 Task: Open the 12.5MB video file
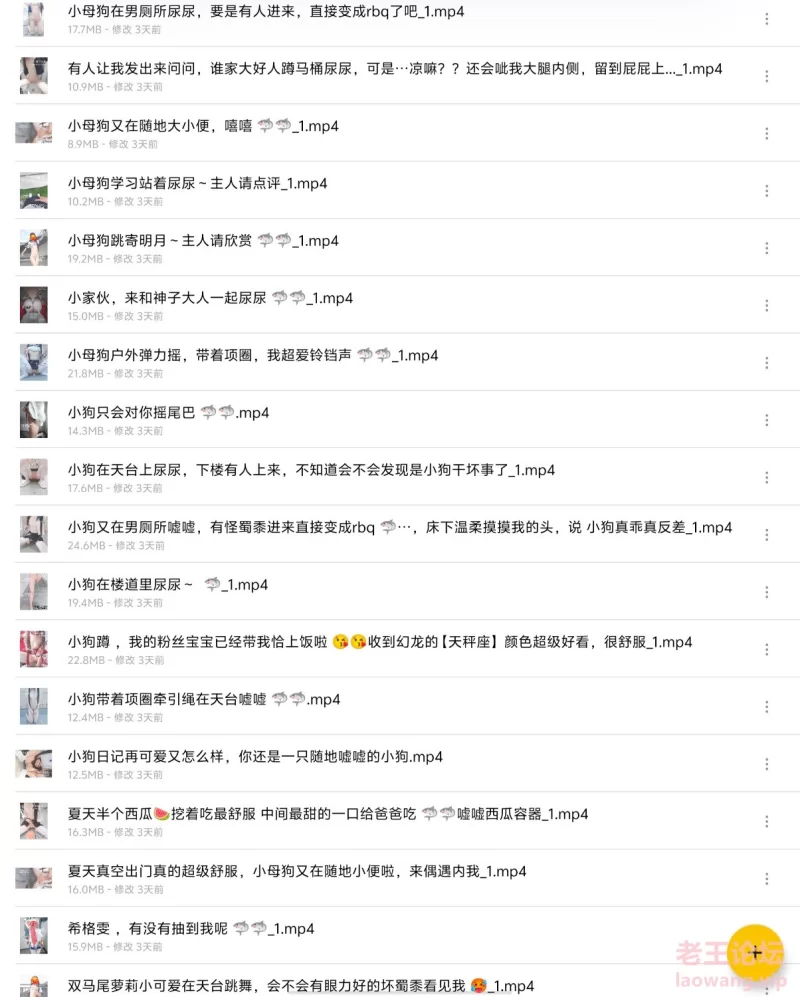255,757
